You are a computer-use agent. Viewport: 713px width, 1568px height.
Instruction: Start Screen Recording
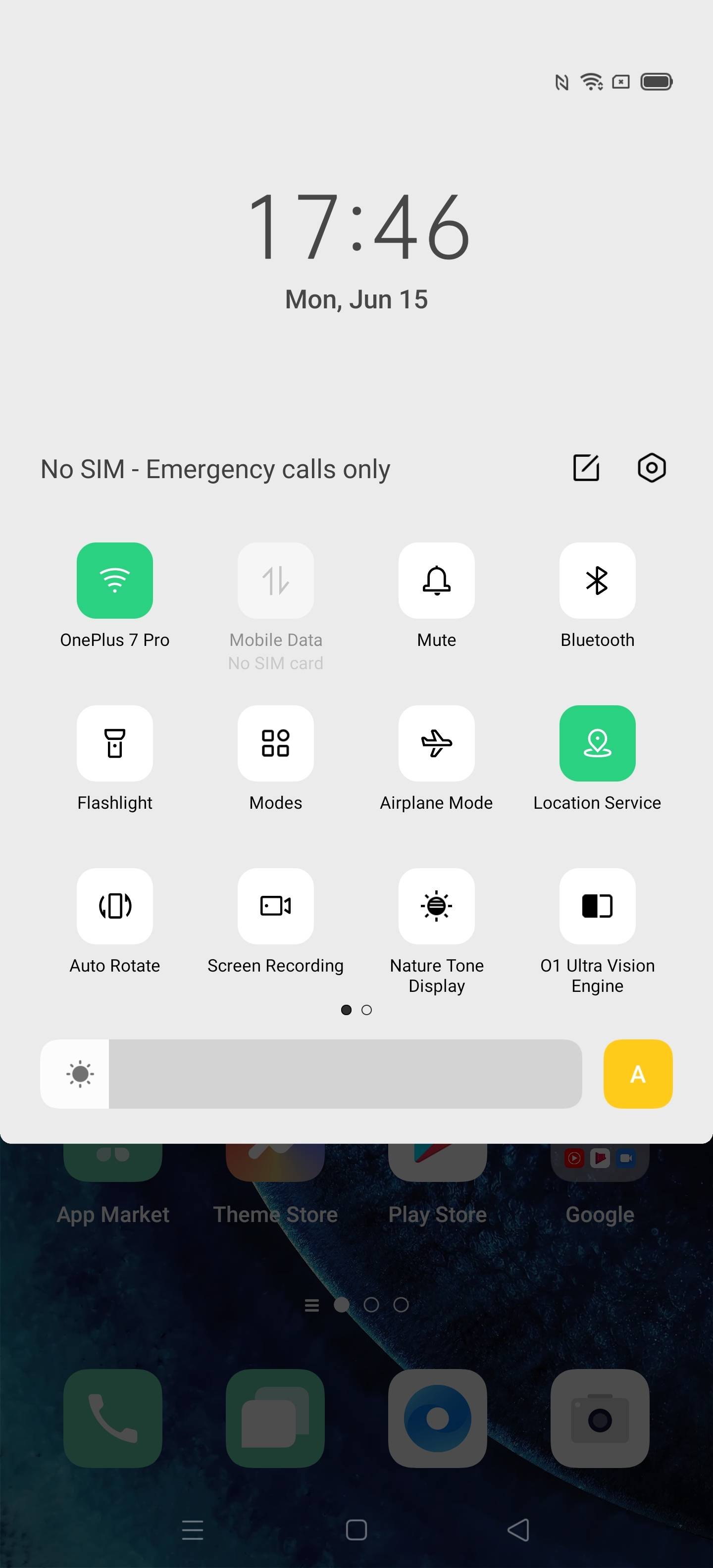(x=275, y=906)
